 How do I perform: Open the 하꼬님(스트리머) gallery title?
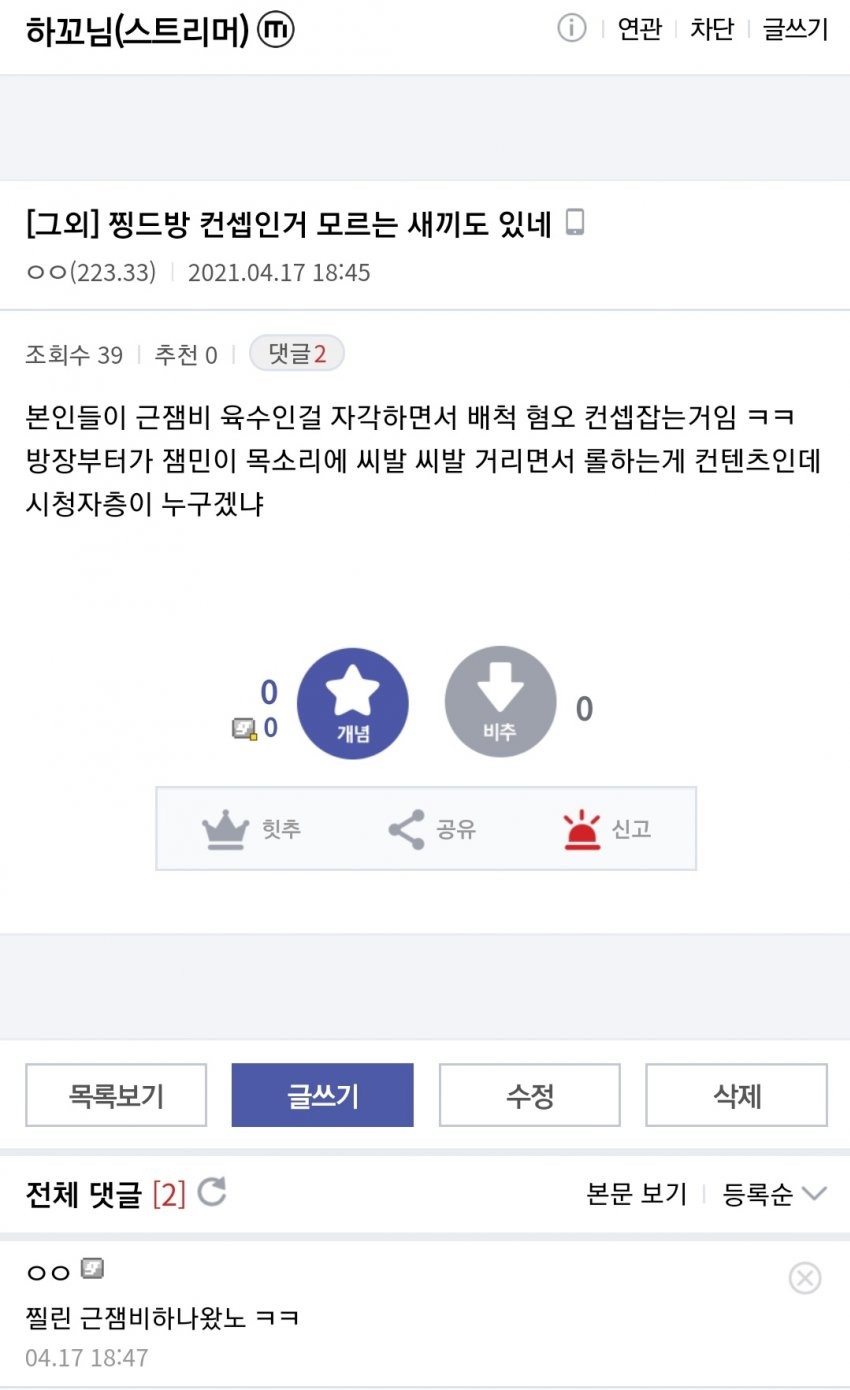coord(137,32)
